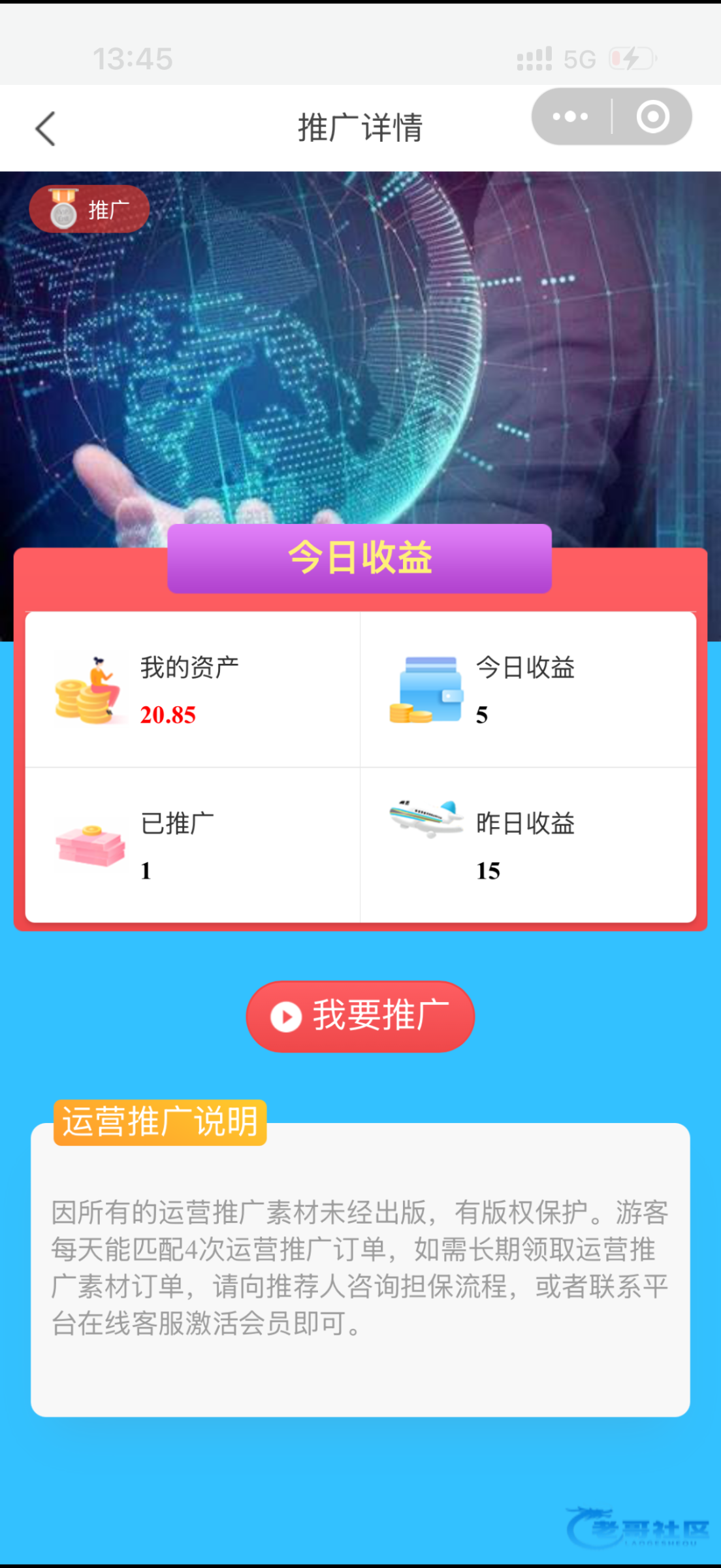Tap the 我要推广 button
The width and height of the screenshot is (721, 1568).
[360, 1017]
